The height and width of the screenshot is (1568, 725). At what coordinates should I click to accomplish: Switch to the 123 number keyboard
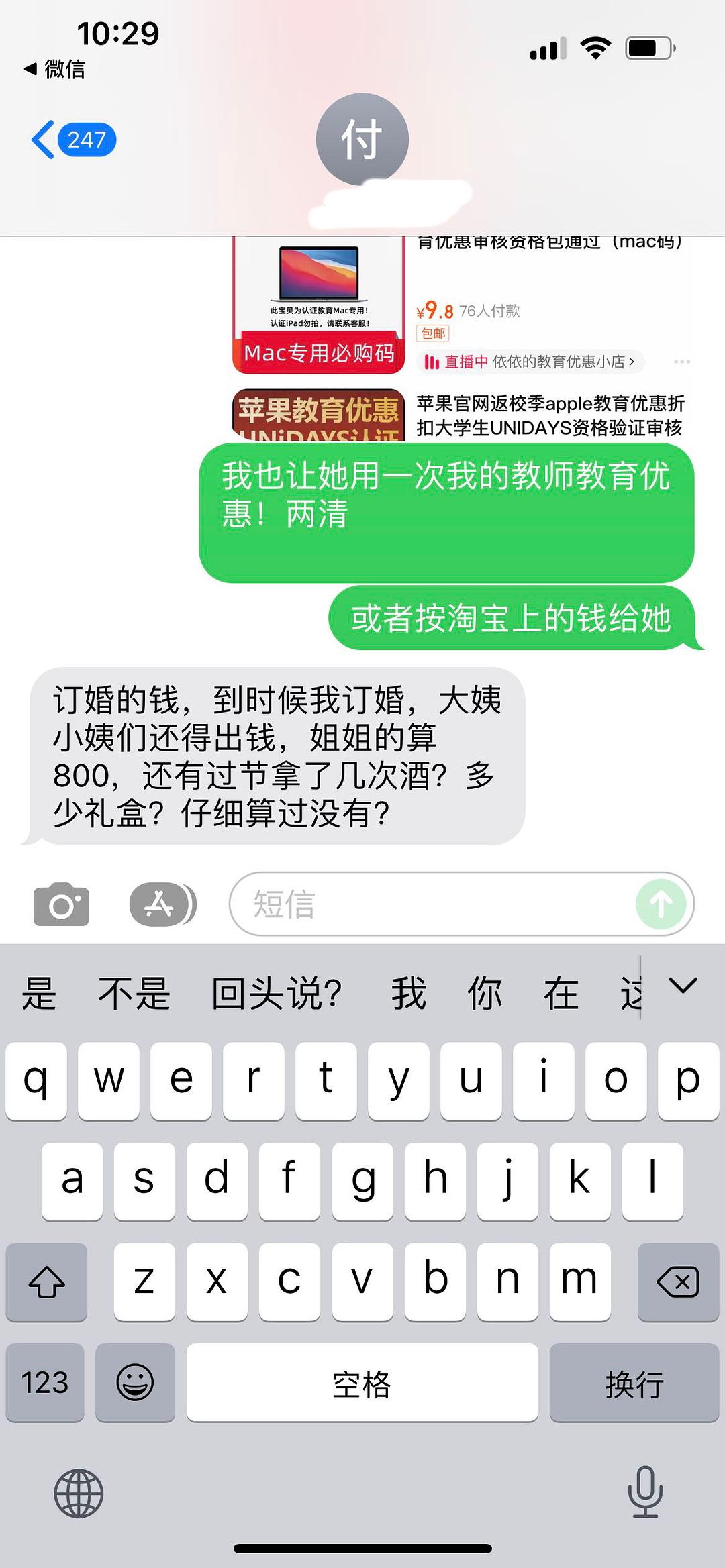pos(45,1383)
